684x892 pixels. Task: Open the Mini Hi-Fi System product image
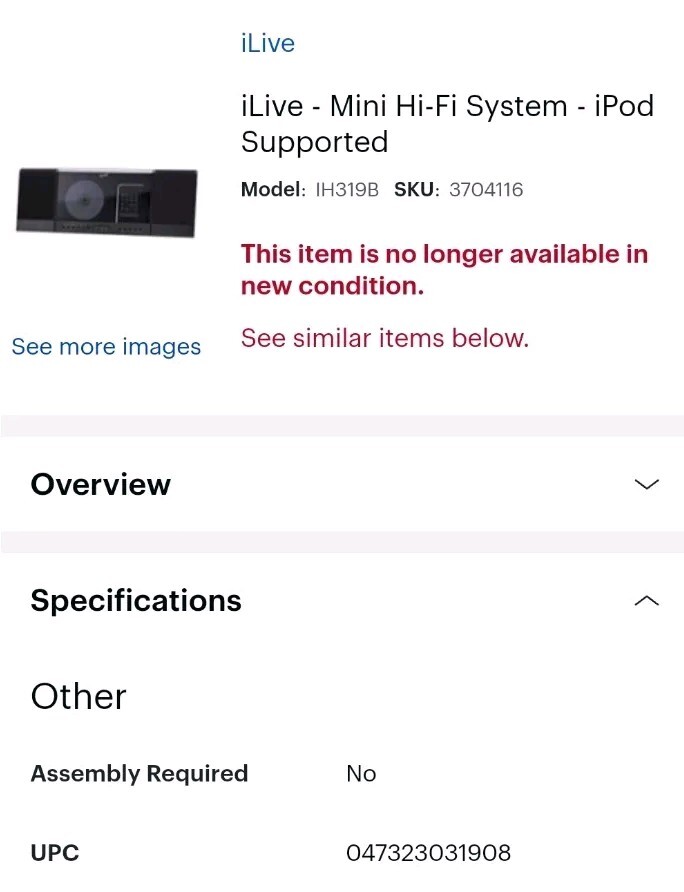[106, 201]
